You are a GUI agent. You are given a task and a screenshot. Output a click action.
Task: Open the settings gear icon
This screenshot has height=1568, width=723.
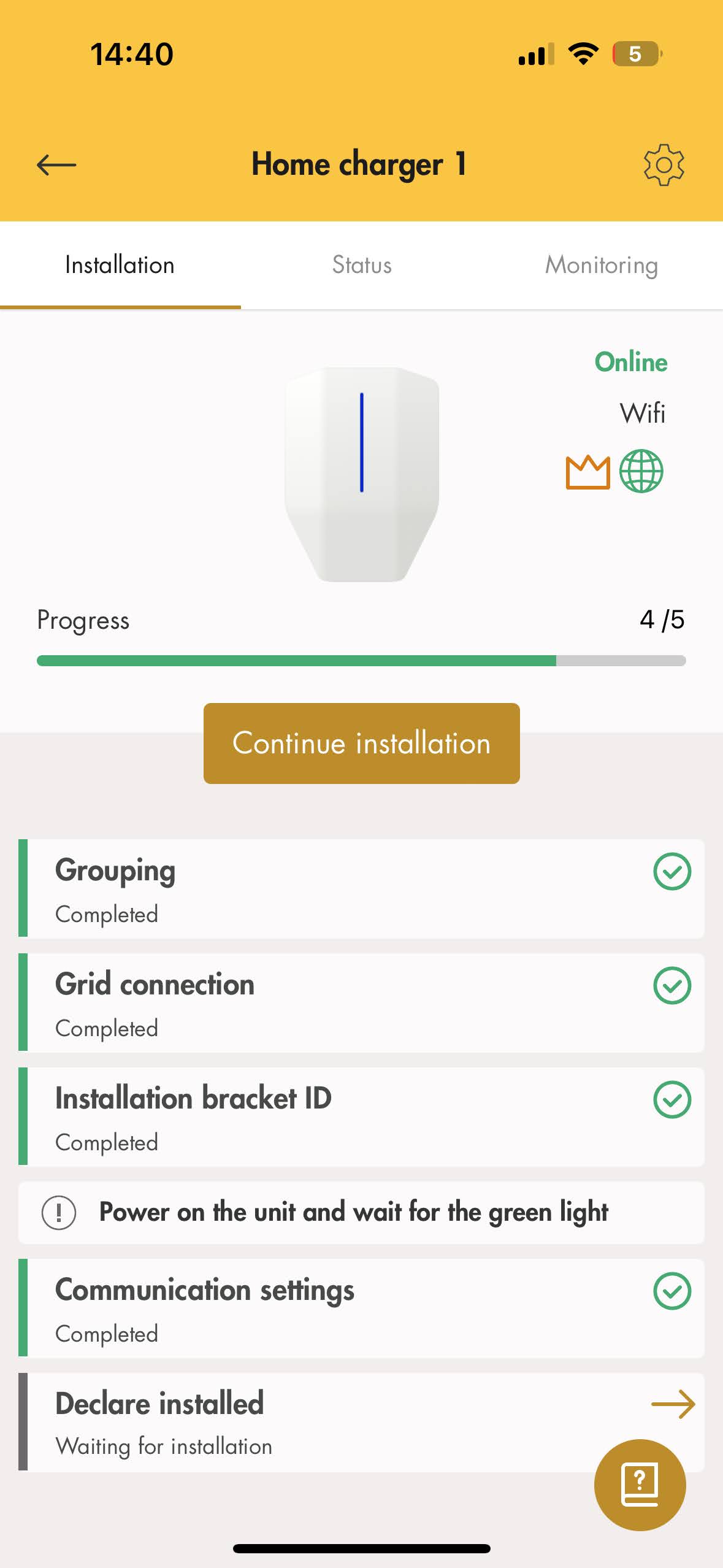[664, 164]
